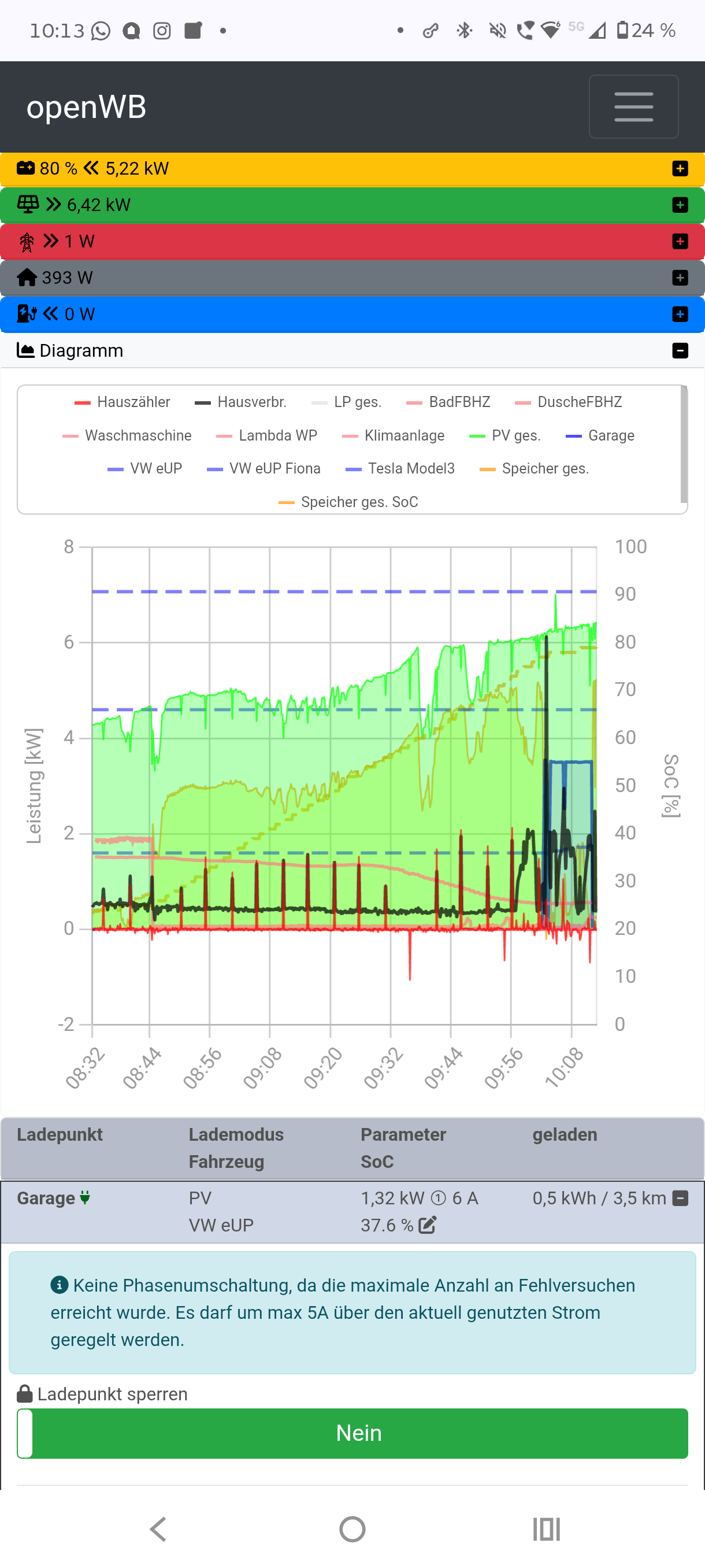Image resolution: width=705 pixels, height=1568 pixels.
Task: Open recent apps from navigation bar
Action: (x=546, y=1529)
